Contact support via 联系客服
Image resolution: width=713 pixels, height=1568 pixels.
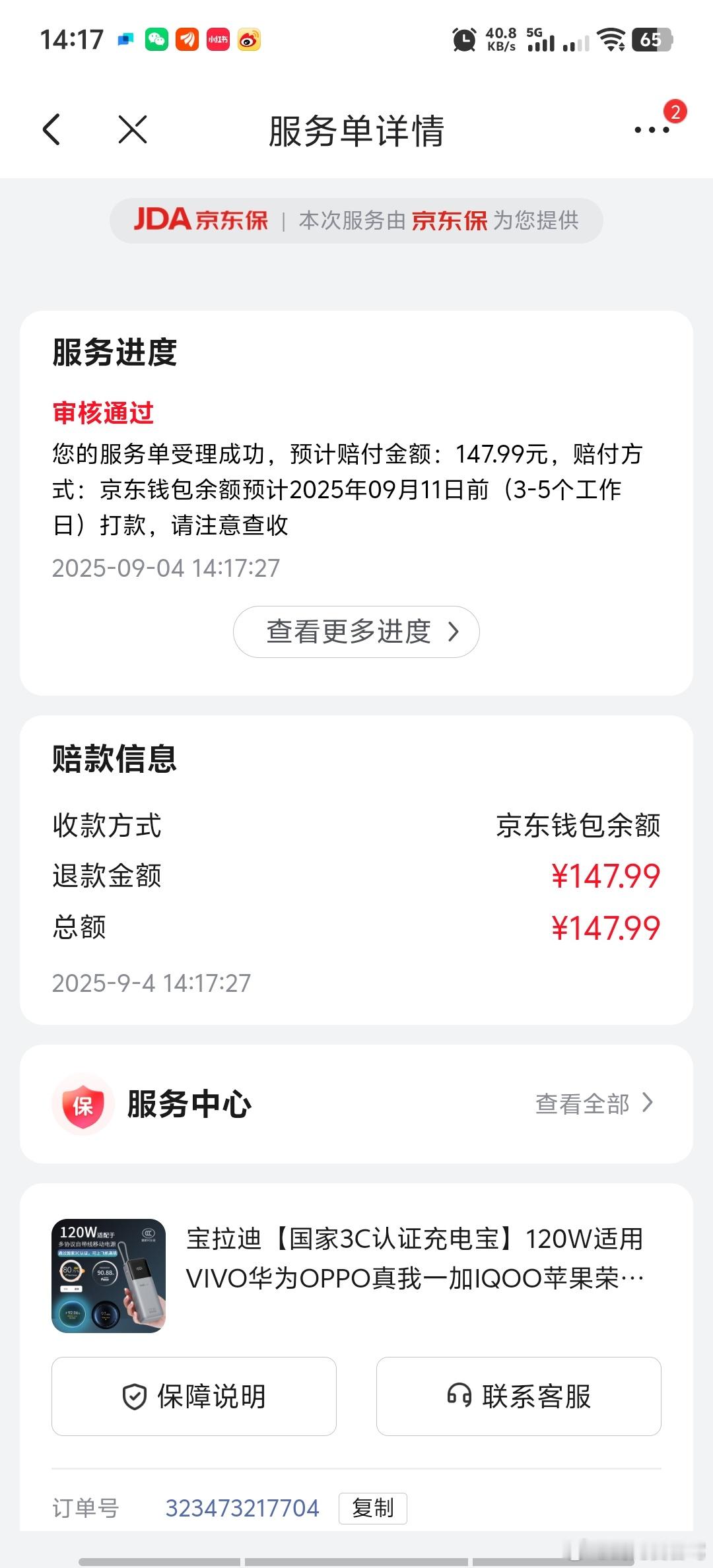pos(519,1396)
